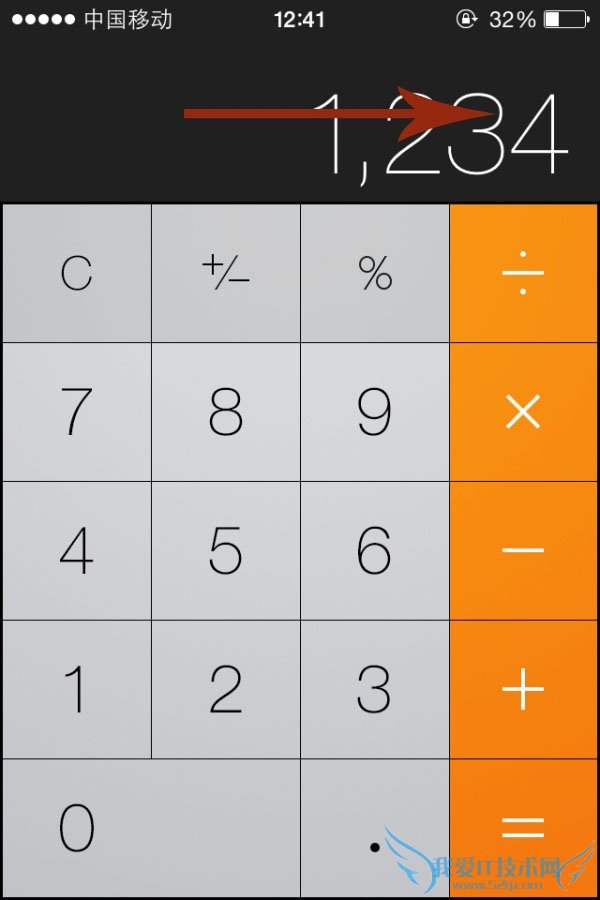Add a decimal point
Image resolution: width=600 pixels, height=900 pixels.
(x=375, y=828)
